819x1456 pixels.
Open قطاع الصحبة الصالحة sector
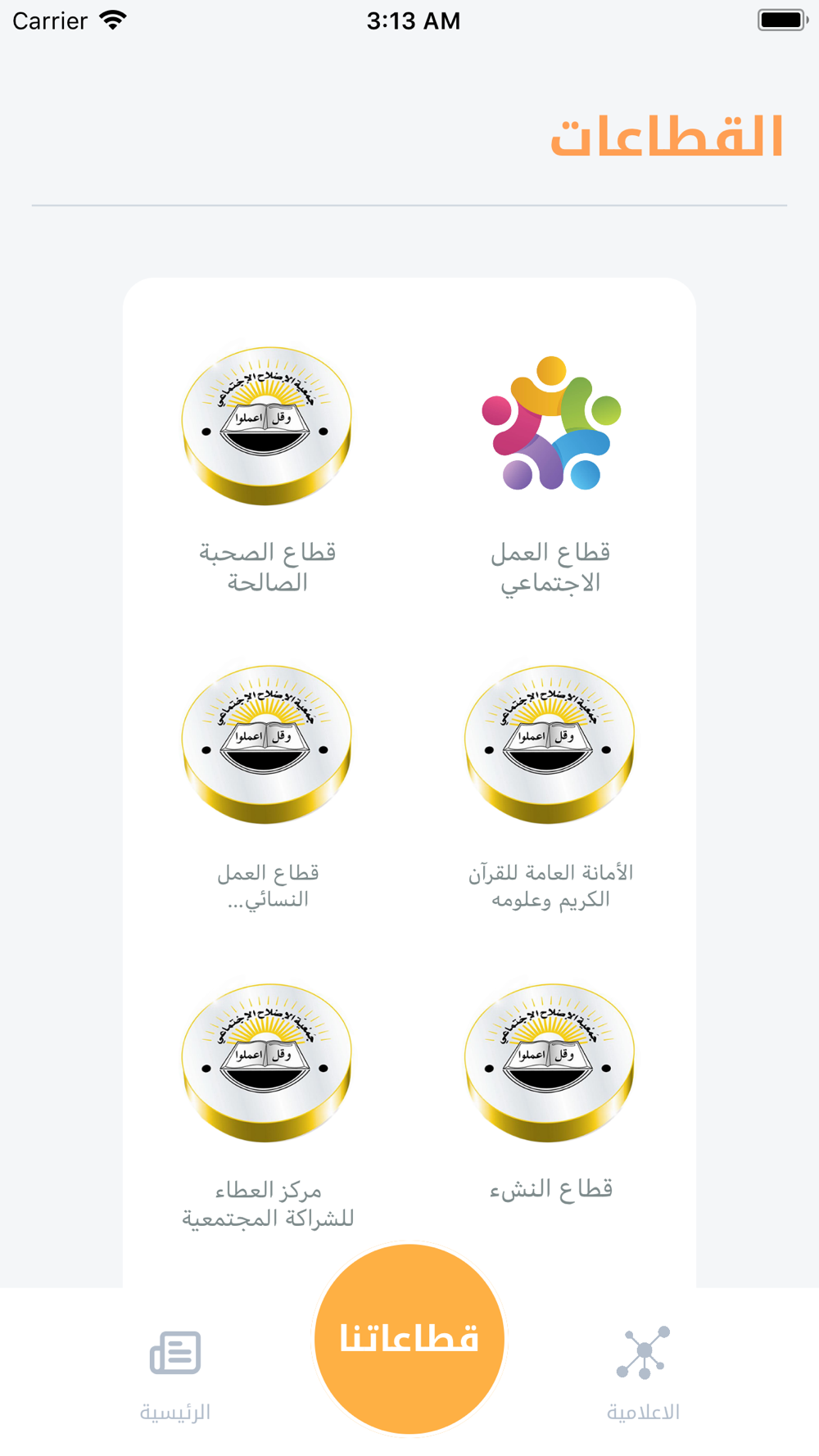[x=267, y=471]
